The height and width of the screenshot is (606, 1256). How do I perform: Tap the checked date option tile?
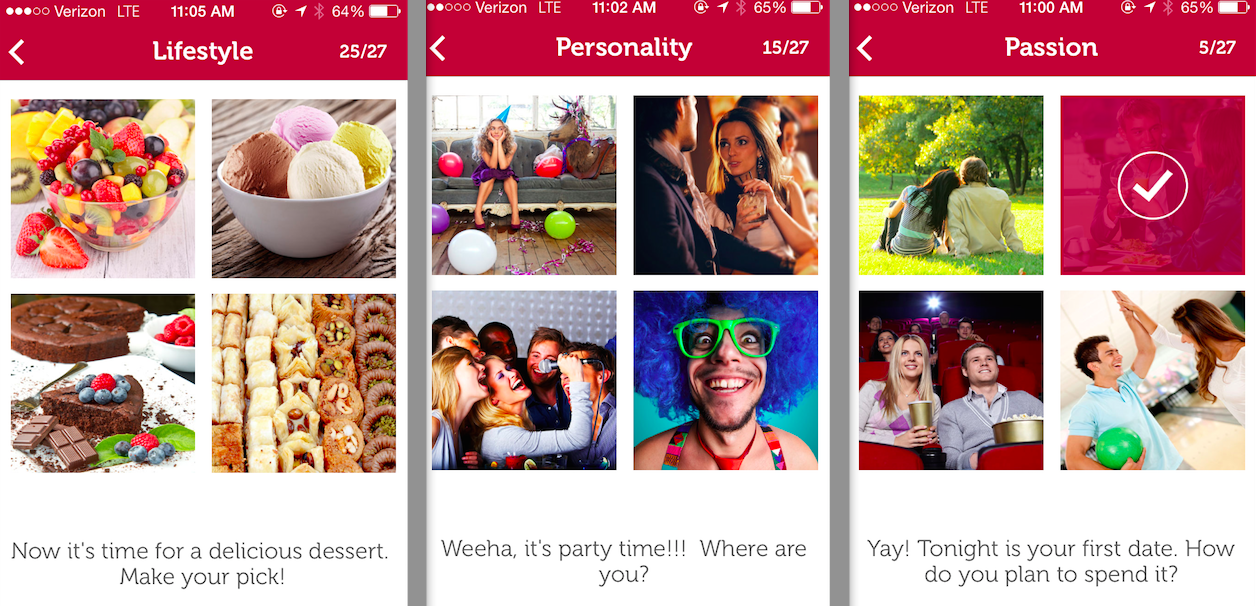(1152, 185)
